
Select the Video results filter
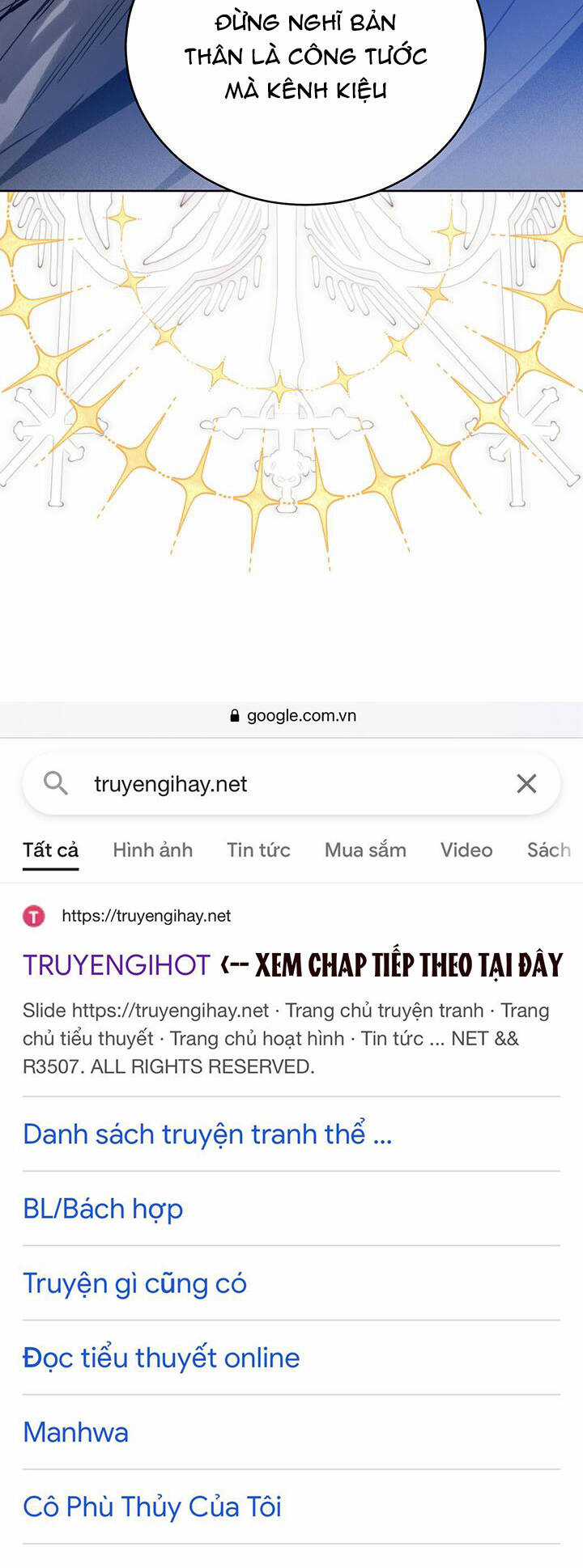pyautogui.click(x=466, y=850)
